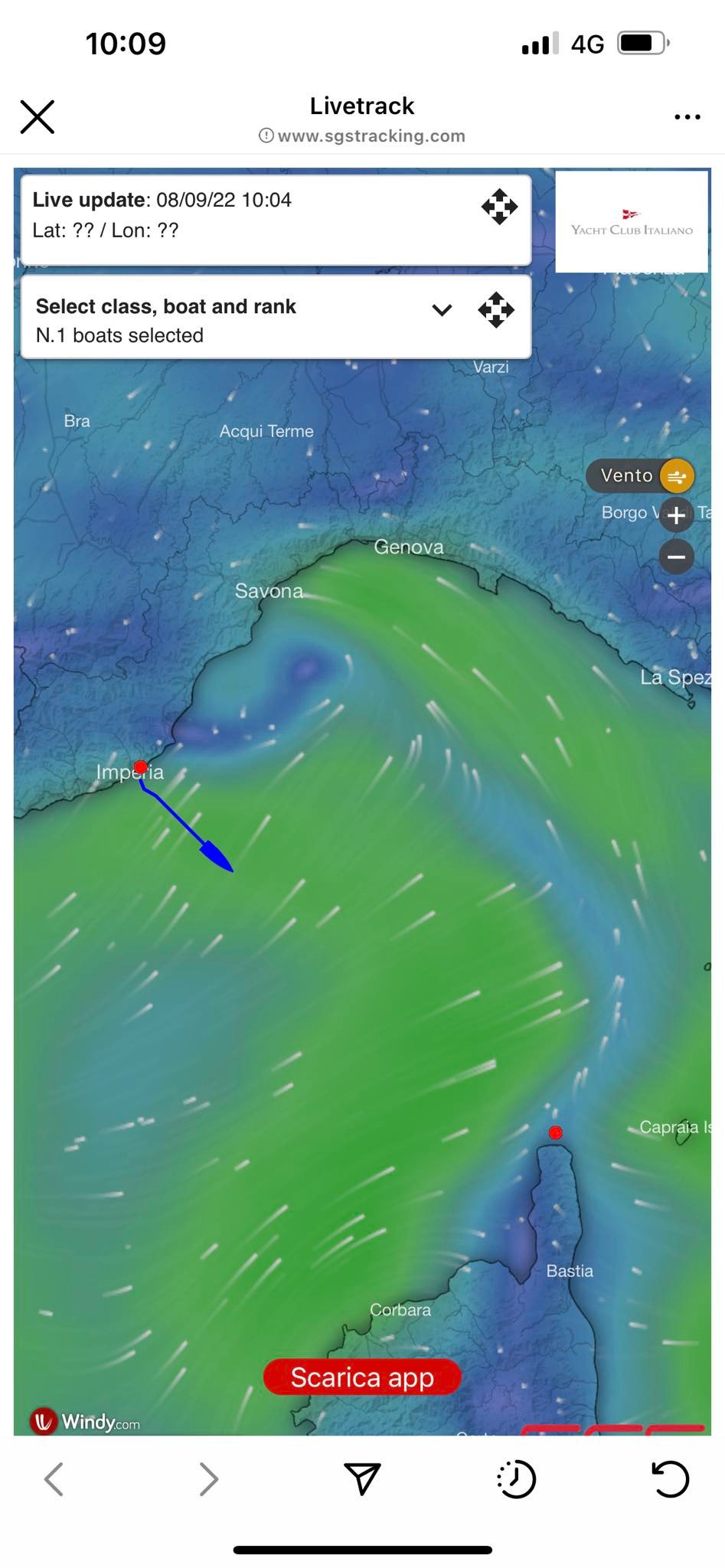Zoom out on the map
Viewport: 725px width, 1568px height.
pos(676,557)
